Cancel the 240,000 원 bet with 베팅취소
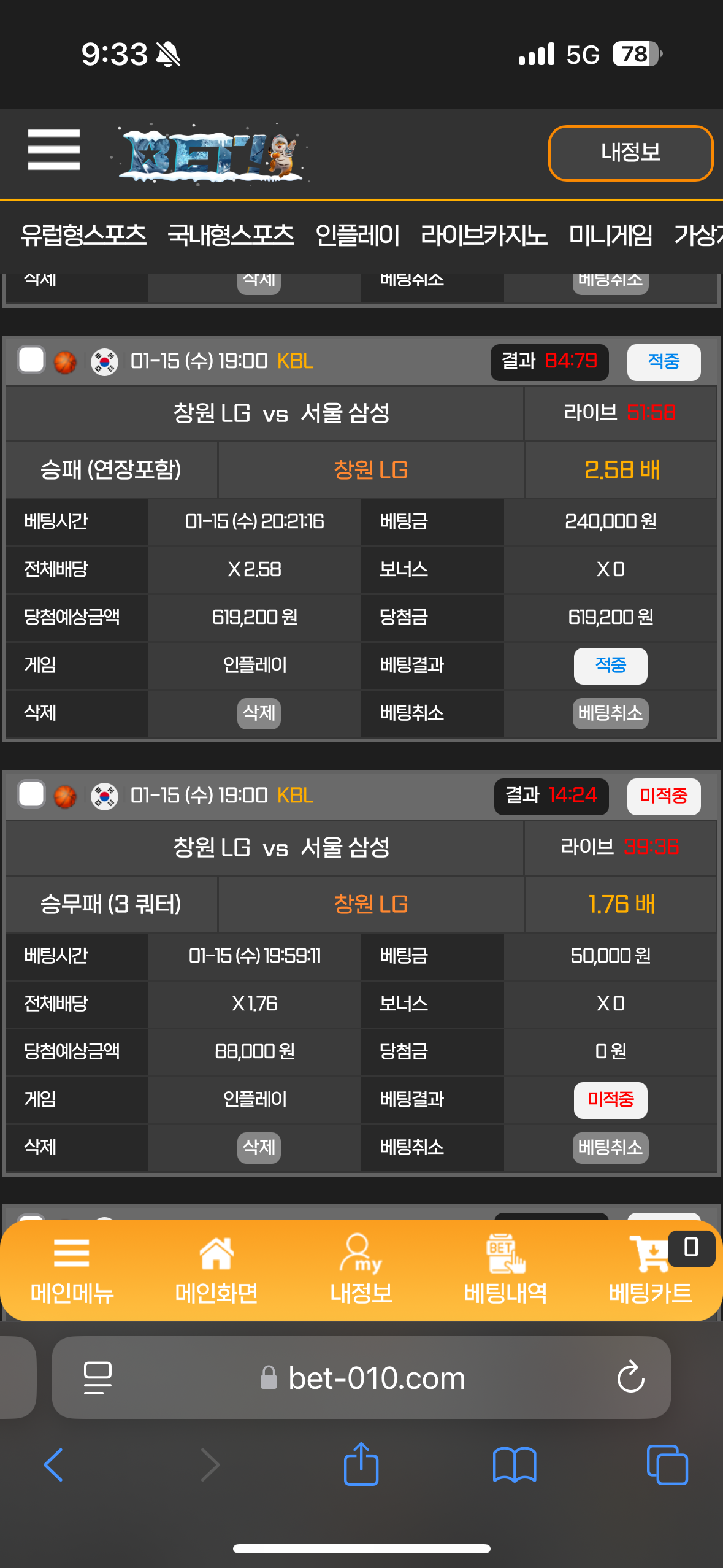 pyautogui.click(x=610, y=713)
